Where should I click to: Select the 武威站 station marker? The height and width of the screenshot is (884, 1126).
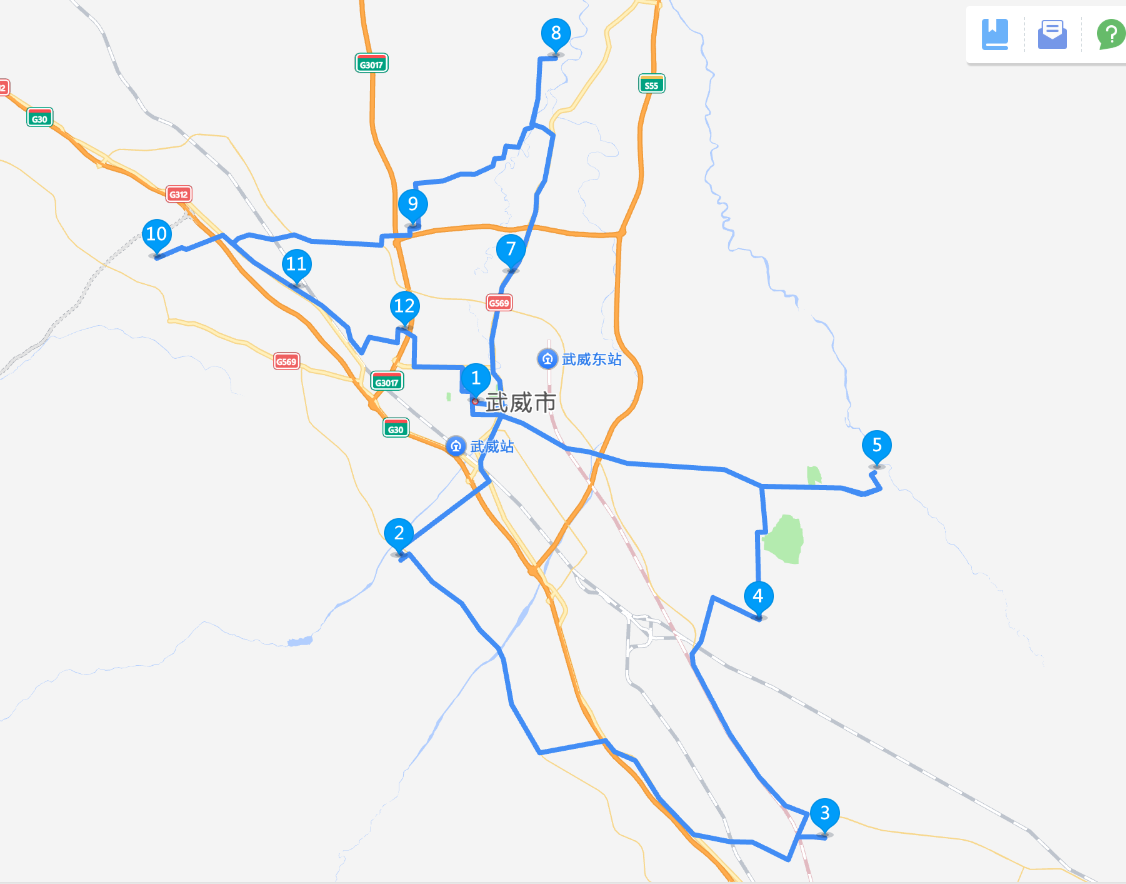click(456, 446)
